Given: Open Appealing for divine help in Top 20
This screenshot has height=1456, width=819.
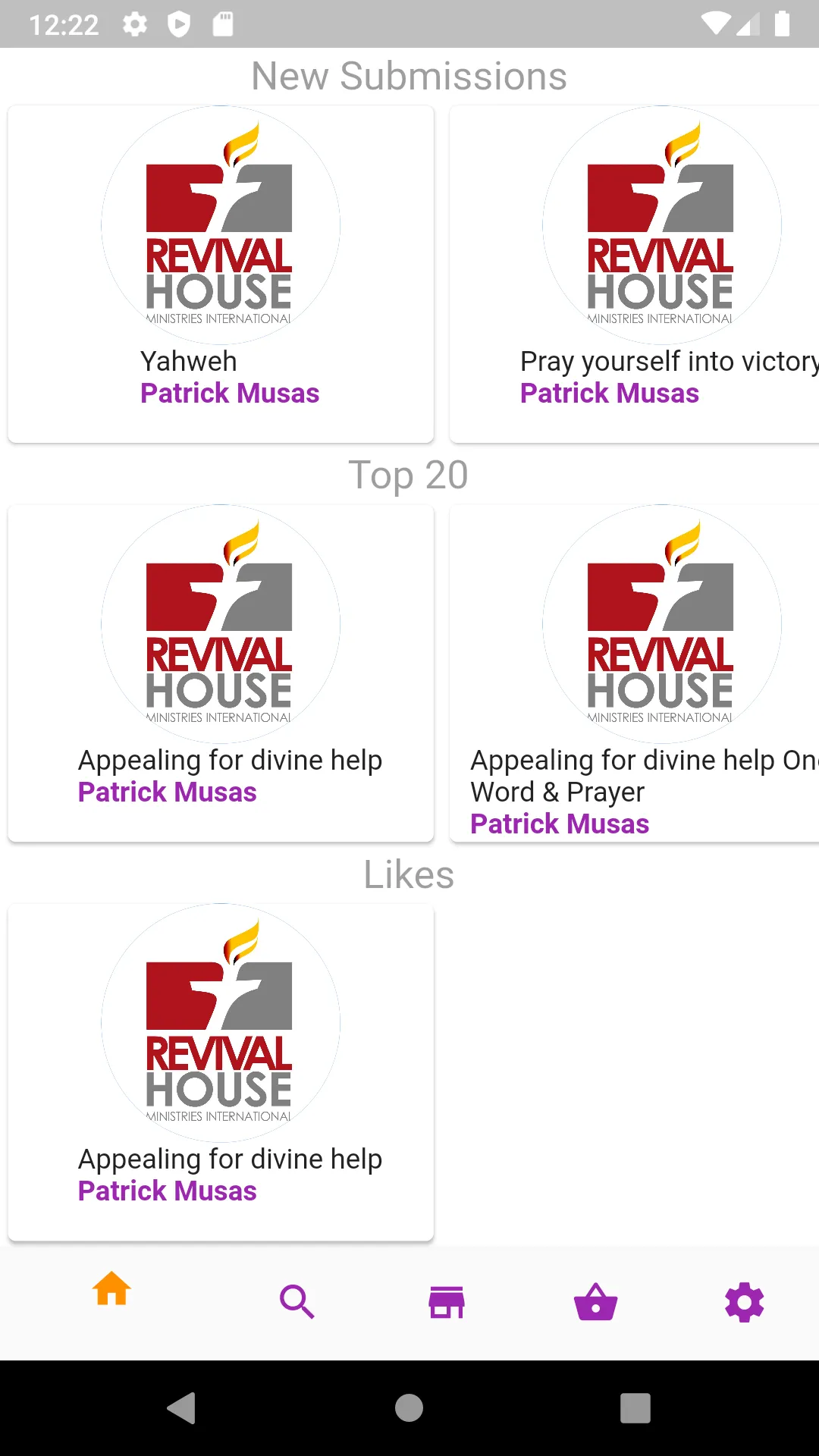Looking at the screenshot, I should click(x=221, y=673).
